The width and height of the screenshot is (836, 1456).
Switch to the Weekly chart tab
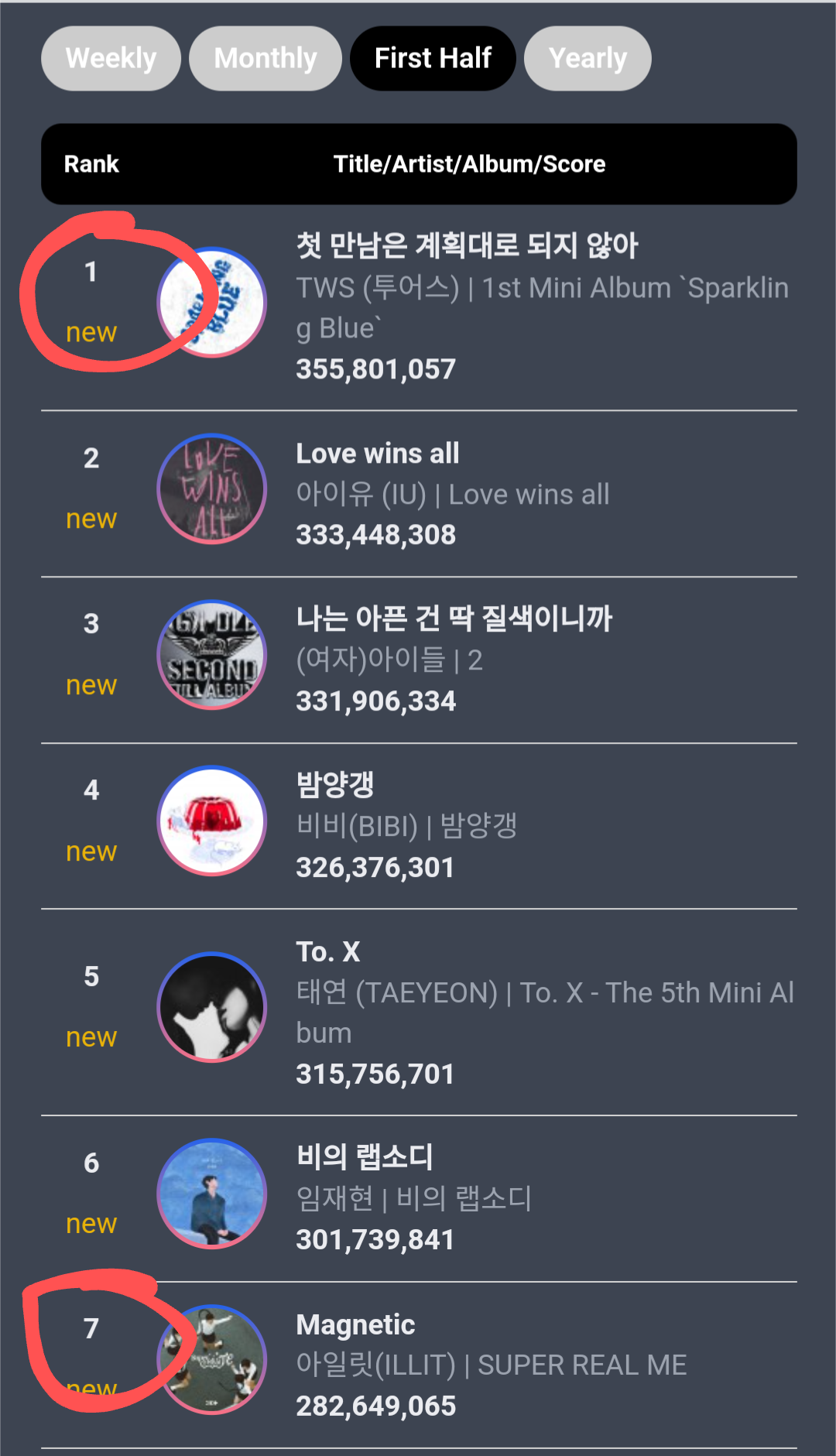point(111,59)
